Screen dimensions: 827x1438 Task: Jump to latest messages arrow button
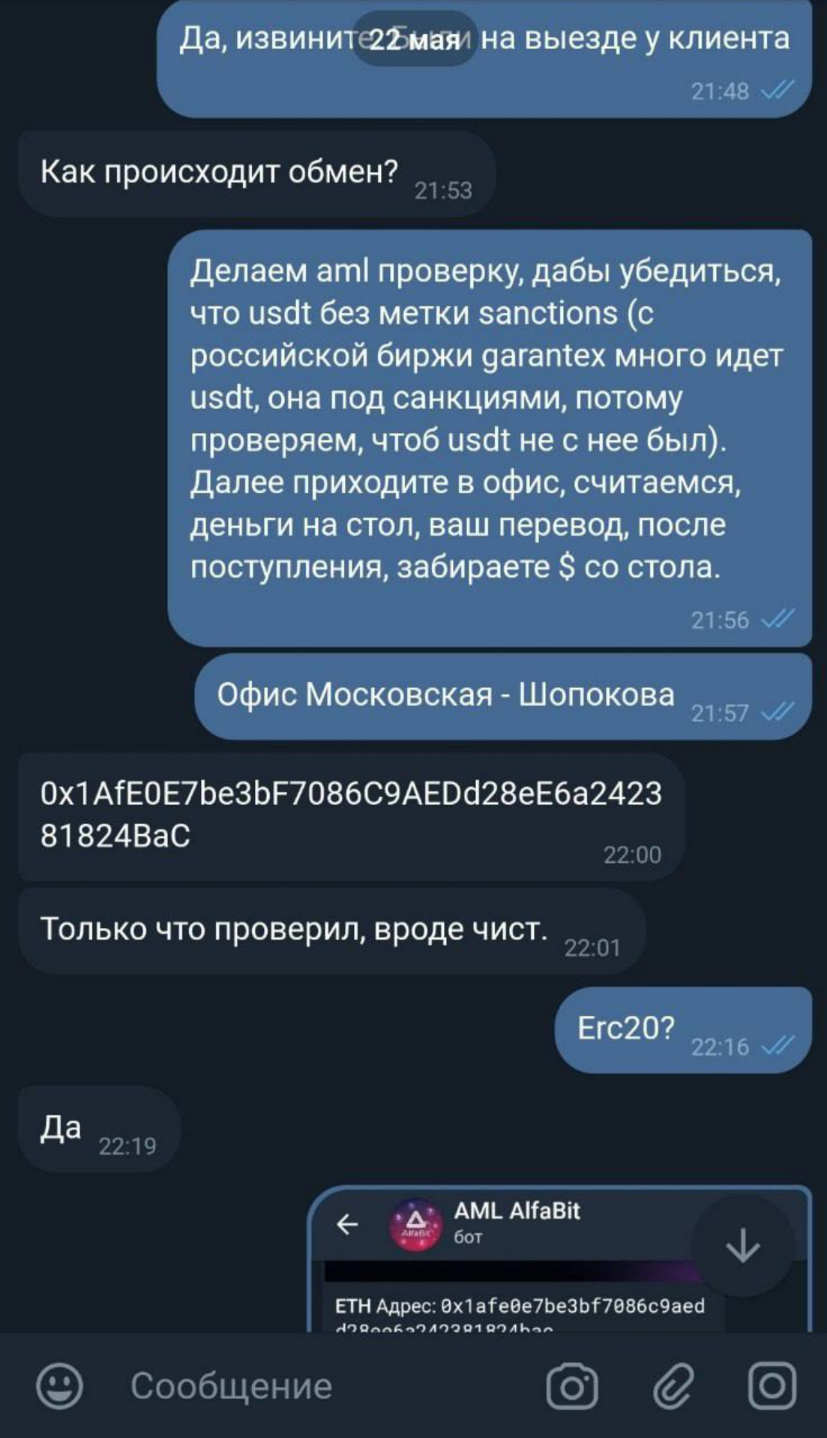pyautogui.click(x=742, y=1246)
